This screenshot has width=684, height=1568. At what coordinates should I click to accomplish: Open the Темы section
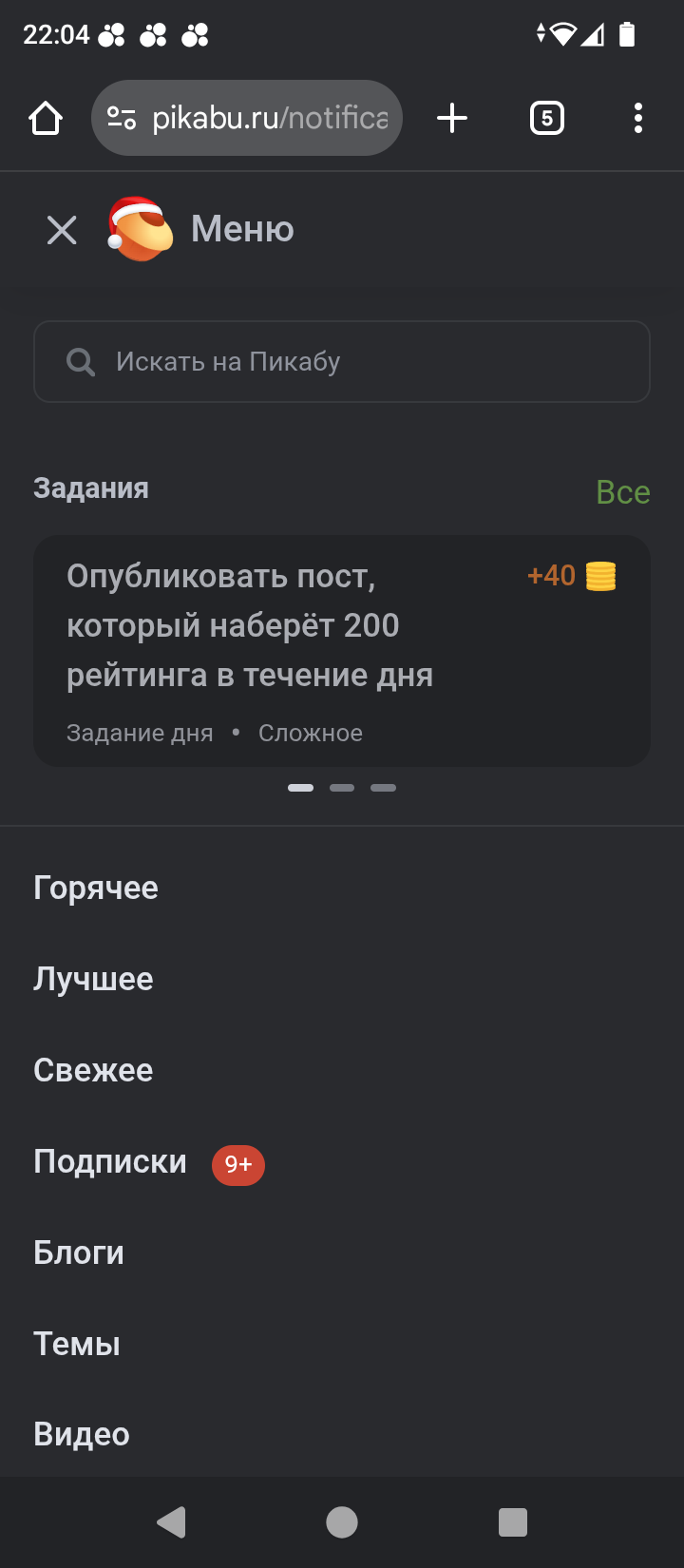[77, 1344]
